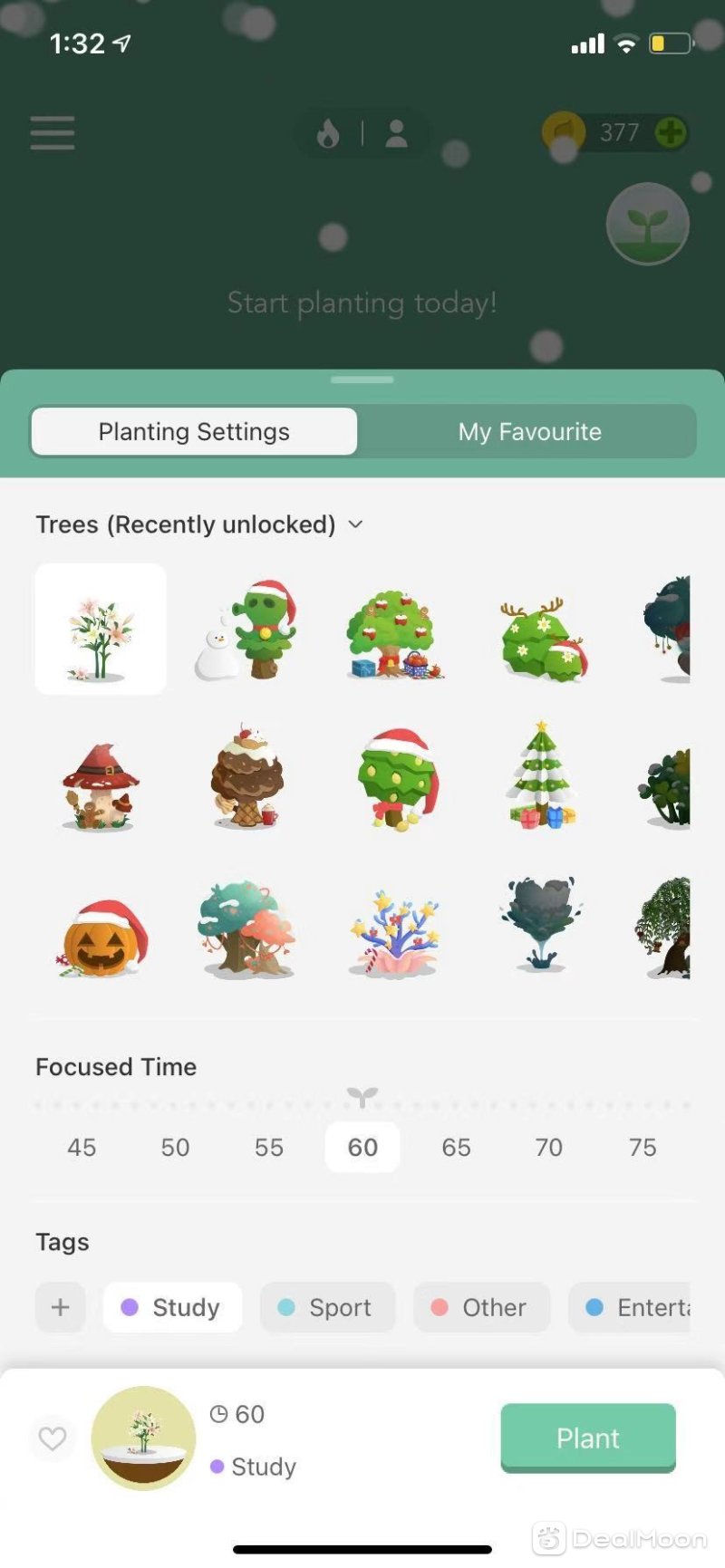This screenshot has height=1568, width=725.
Task: Start planting with the Plant button
Action: [588, 1438]
